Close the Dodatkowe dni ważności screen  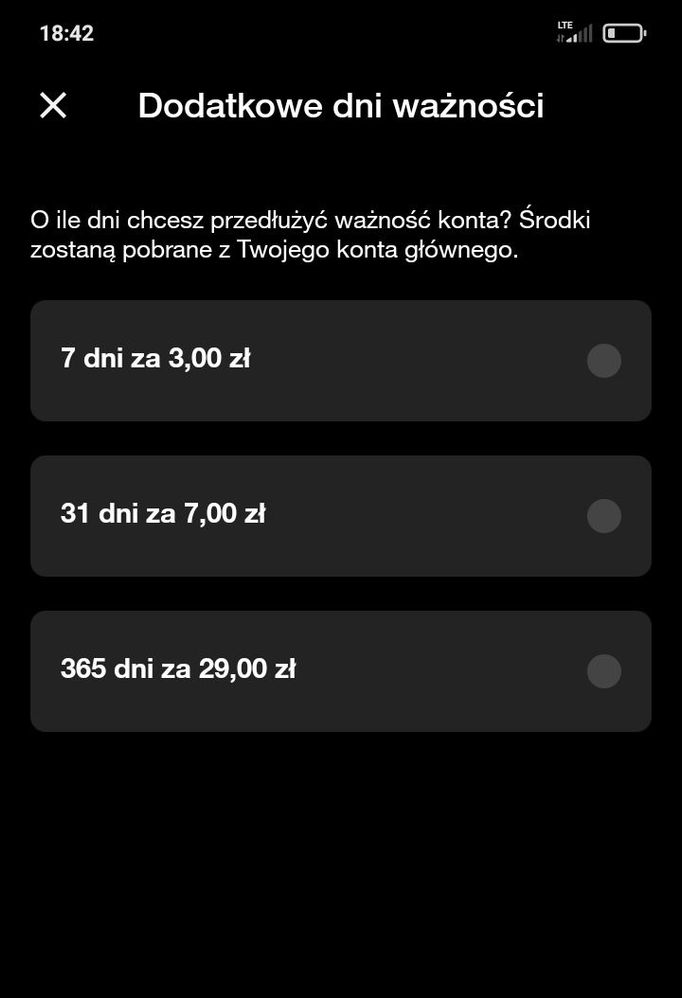[53, 105]
